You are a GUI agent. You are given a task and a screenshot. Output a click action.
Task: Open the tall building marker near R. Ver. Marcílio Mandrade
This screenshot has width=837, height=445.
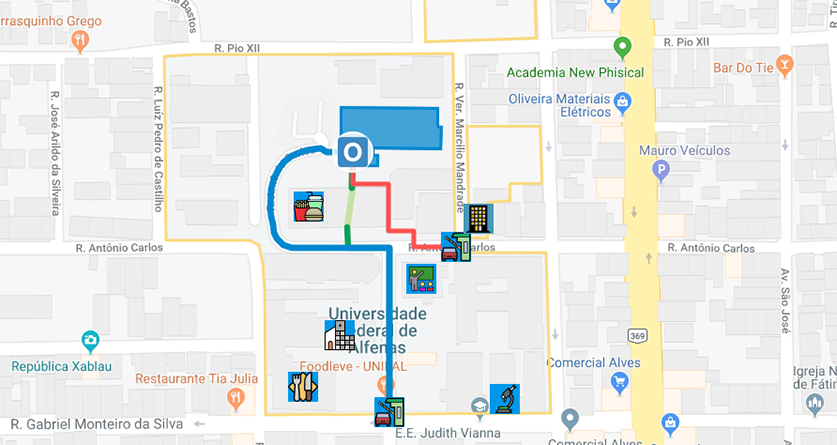click(x=479, y=217)
